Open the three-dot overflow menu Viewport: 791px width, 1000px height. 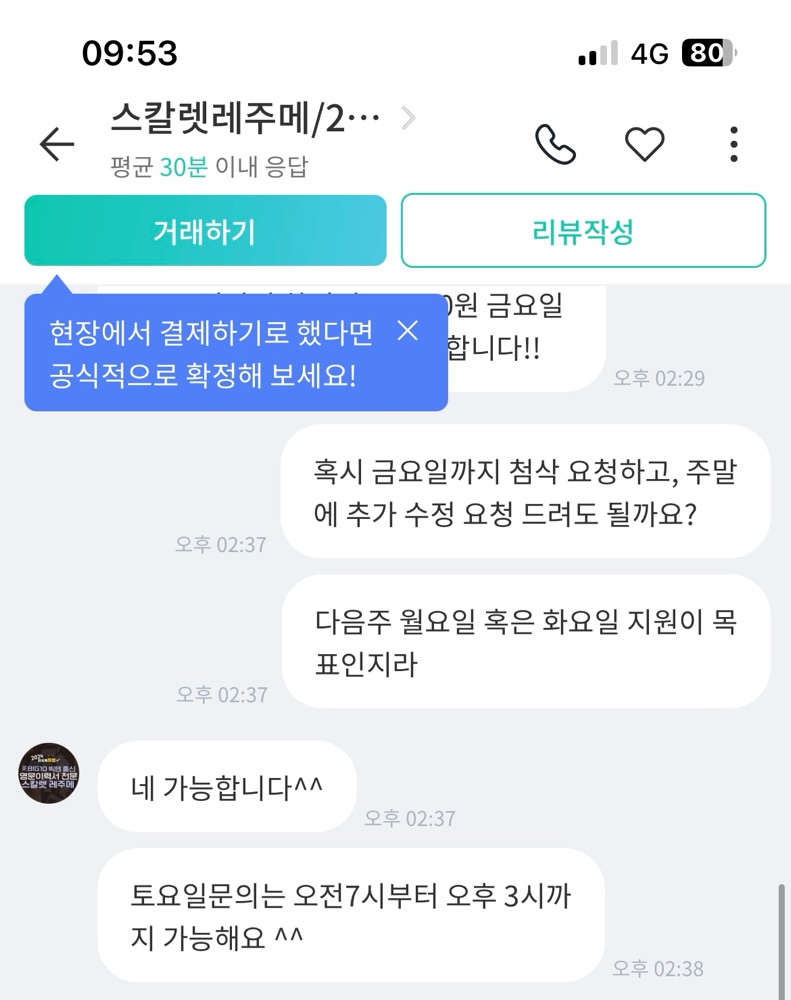pyautogui.click(x=734, y=145)
